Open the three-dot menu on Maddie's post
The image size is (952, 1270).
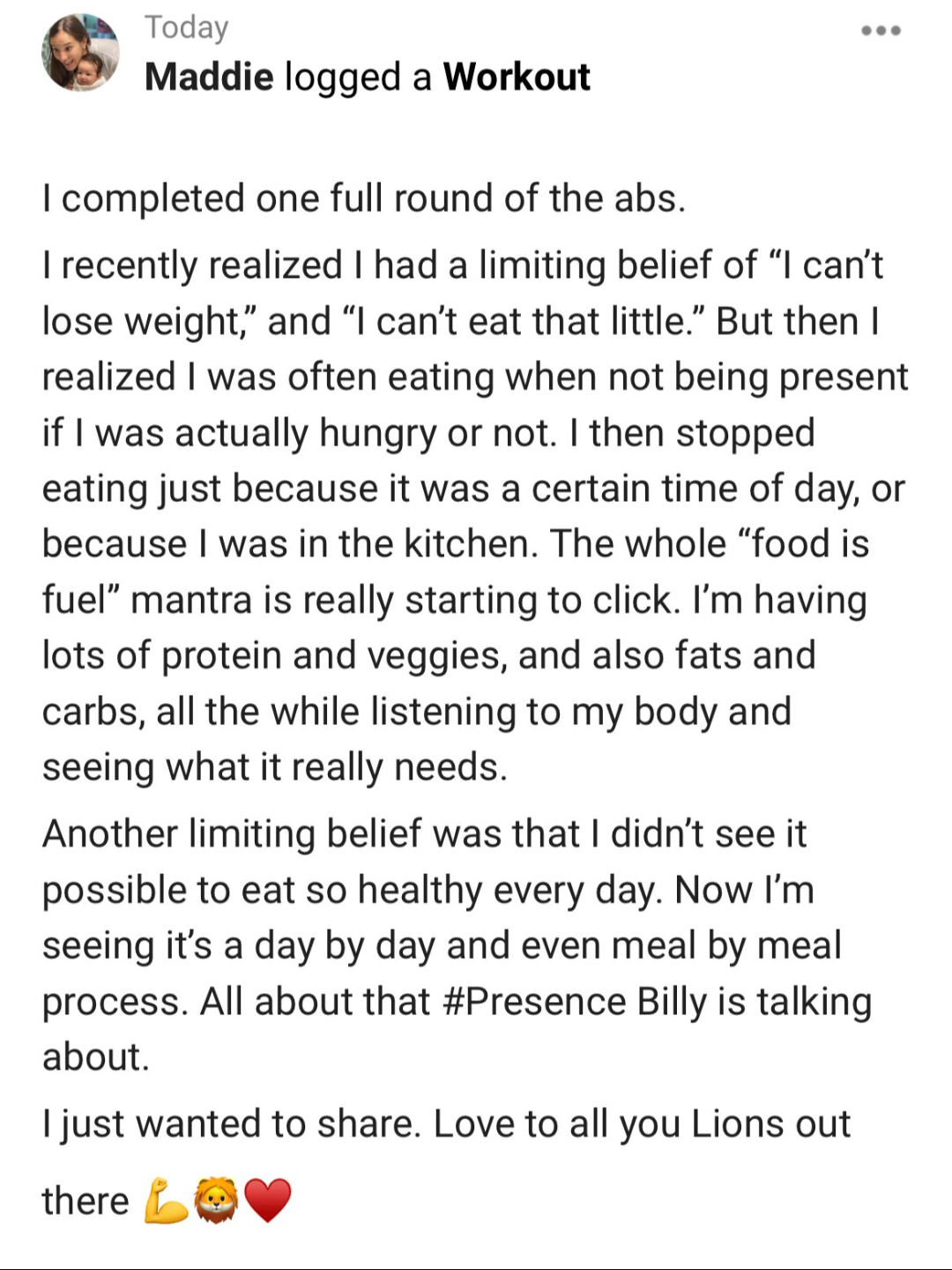click(881, 31)
